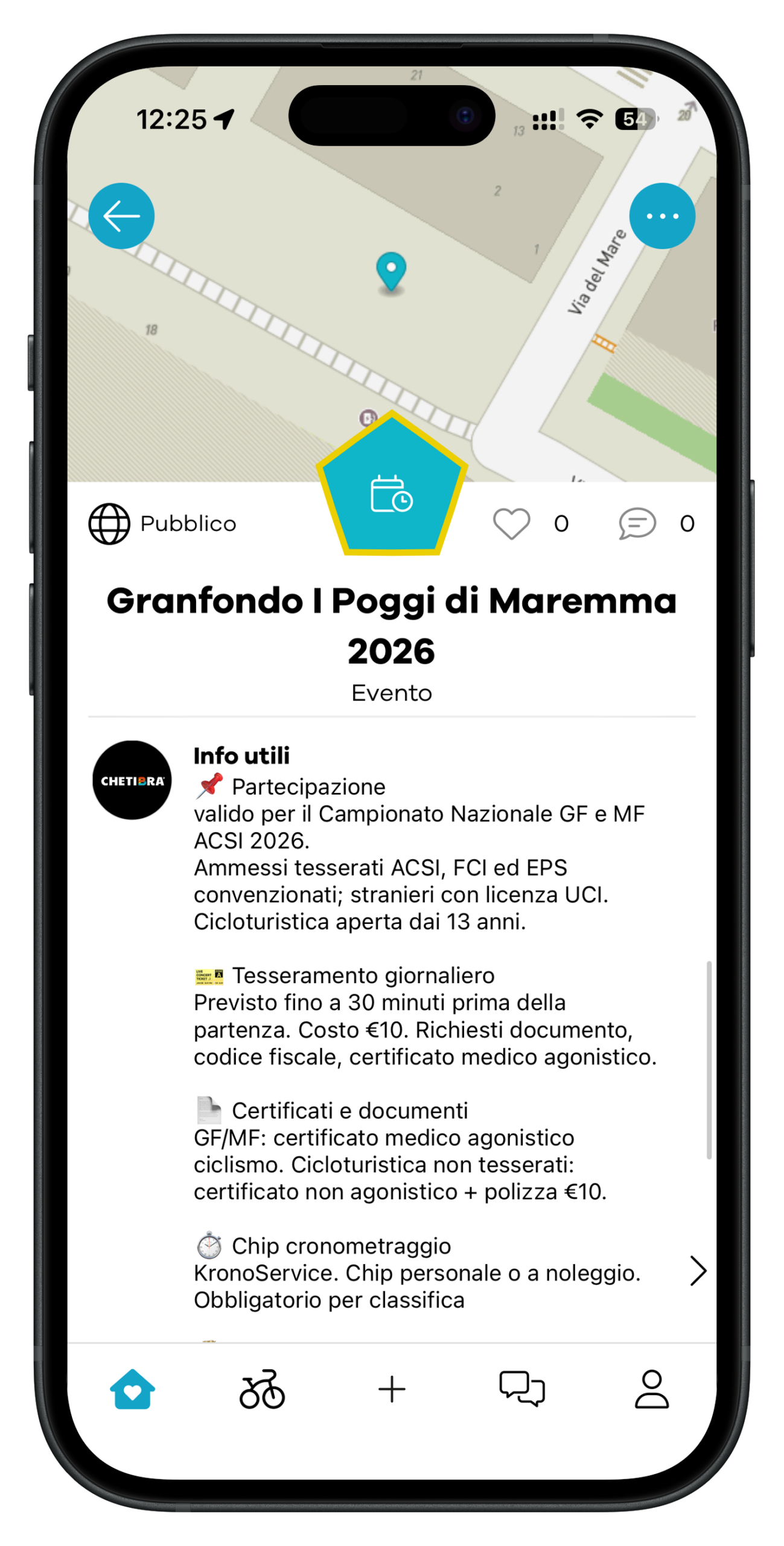Viewport: 784px width, 1546px height.
Task: Open the event comments bubble
Action: [637, 524]
